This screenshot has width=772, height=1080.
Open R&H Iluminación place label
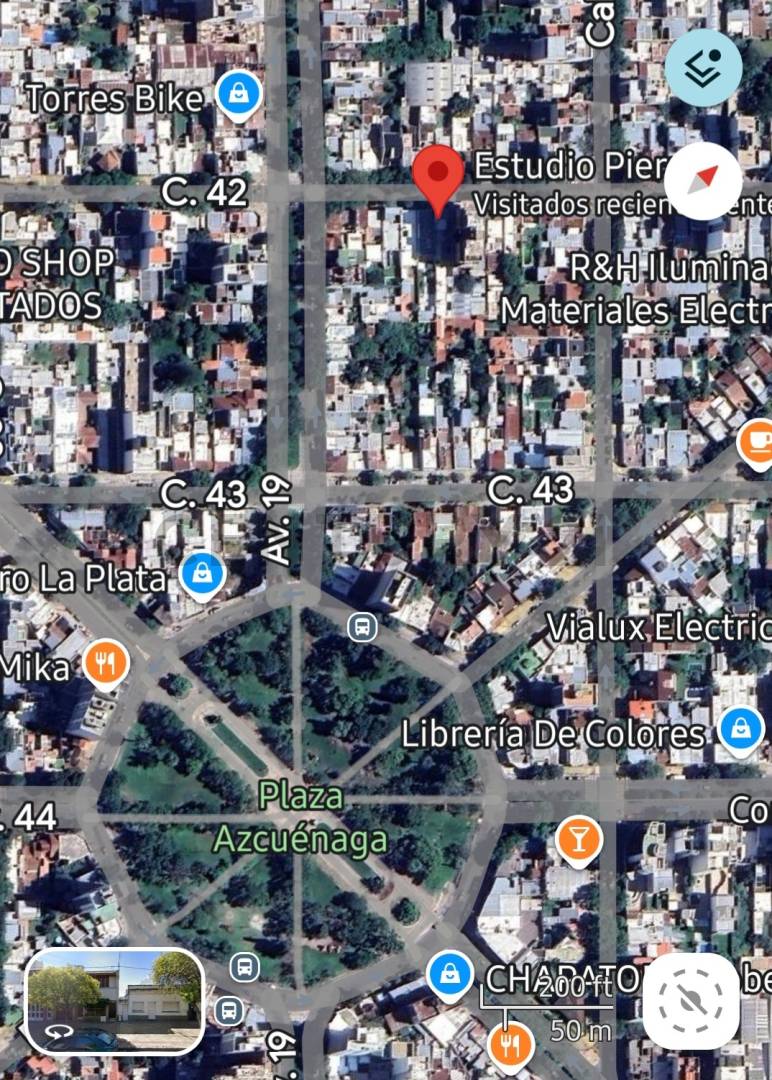pyautogui.click(x=670, y=268)
